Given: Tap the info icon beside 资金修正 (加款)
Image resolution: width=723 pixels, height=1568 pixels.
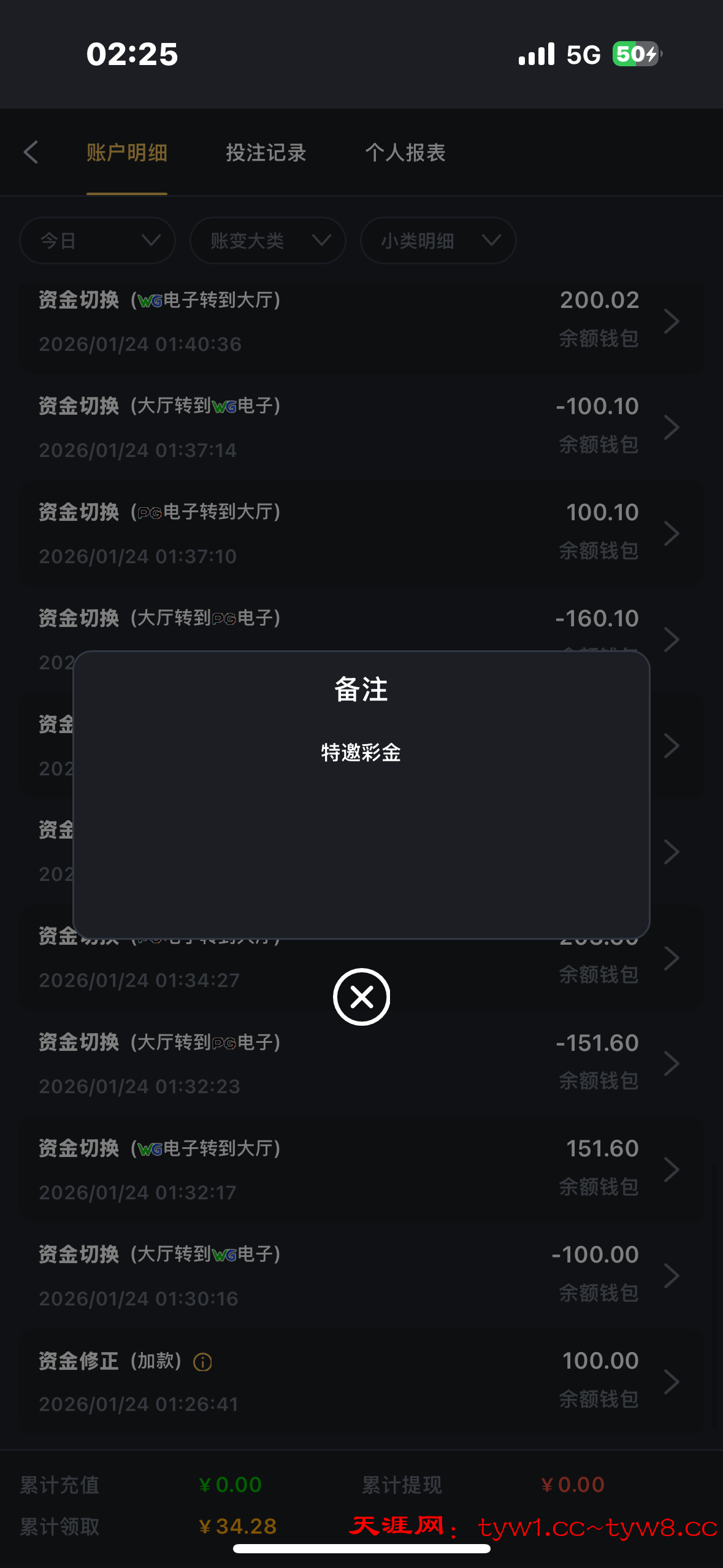Looking at the screenshot, I should (x=202, y=1362).
